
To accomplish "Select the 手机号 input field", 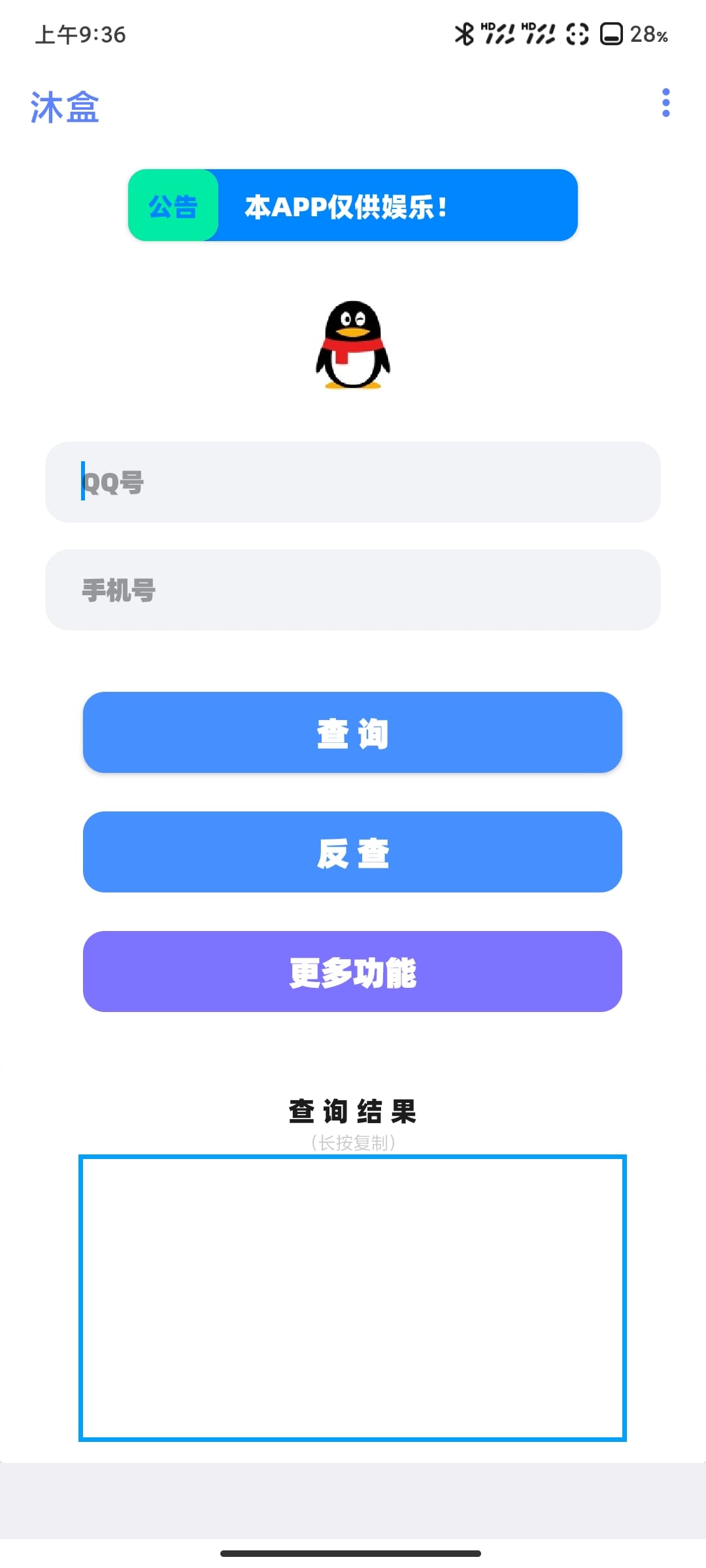I will pos(353,590).
